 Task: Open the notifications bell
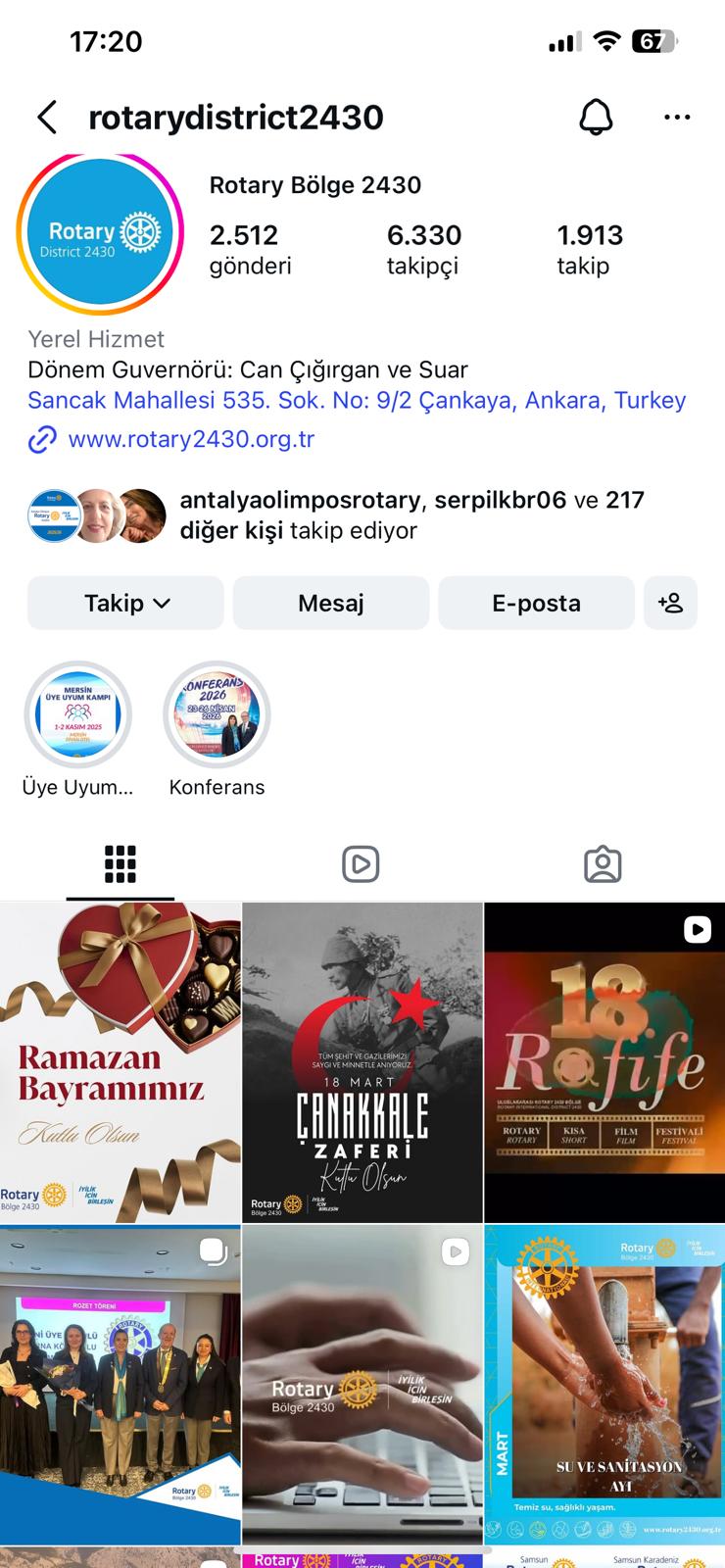click(x=596, y=118)
